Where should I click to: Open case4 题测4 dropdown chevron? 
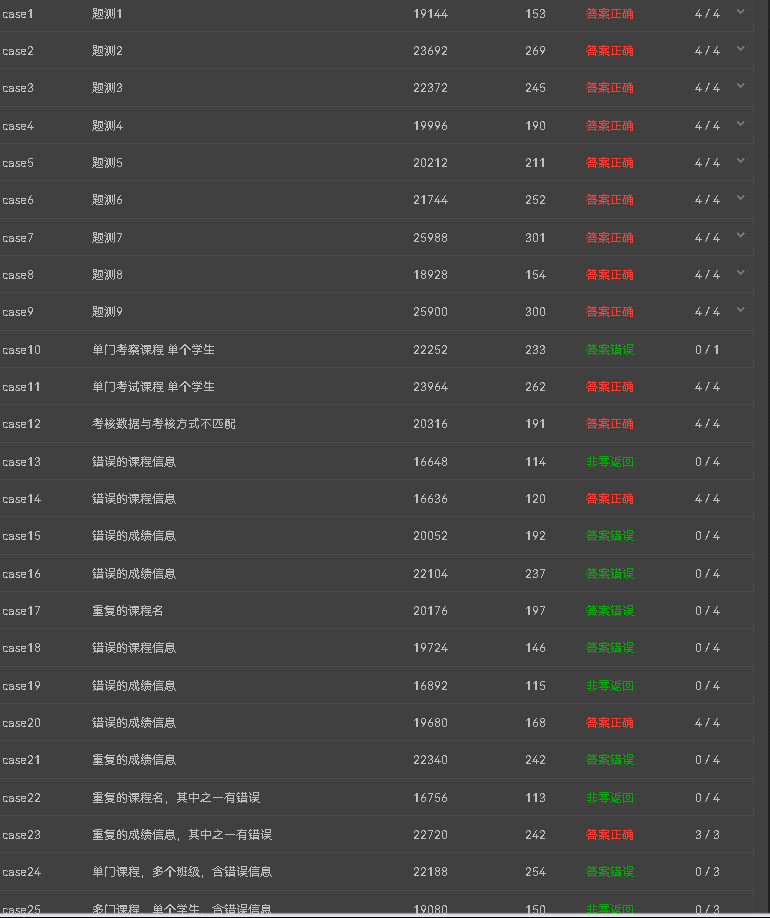(x=740, y=124)
